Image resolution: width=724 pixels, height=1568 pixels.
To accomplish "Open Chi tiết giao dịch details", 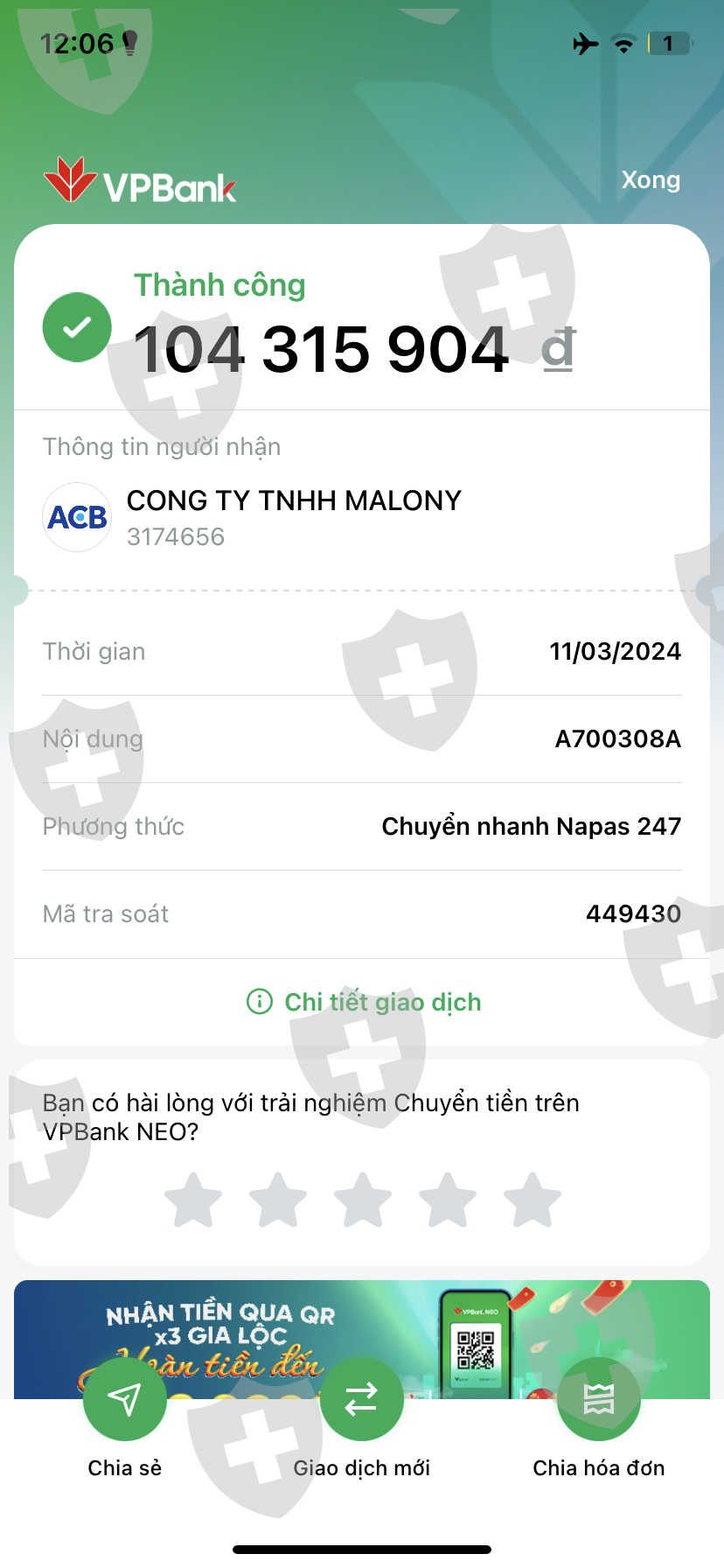I will [x=364, y=1002].
